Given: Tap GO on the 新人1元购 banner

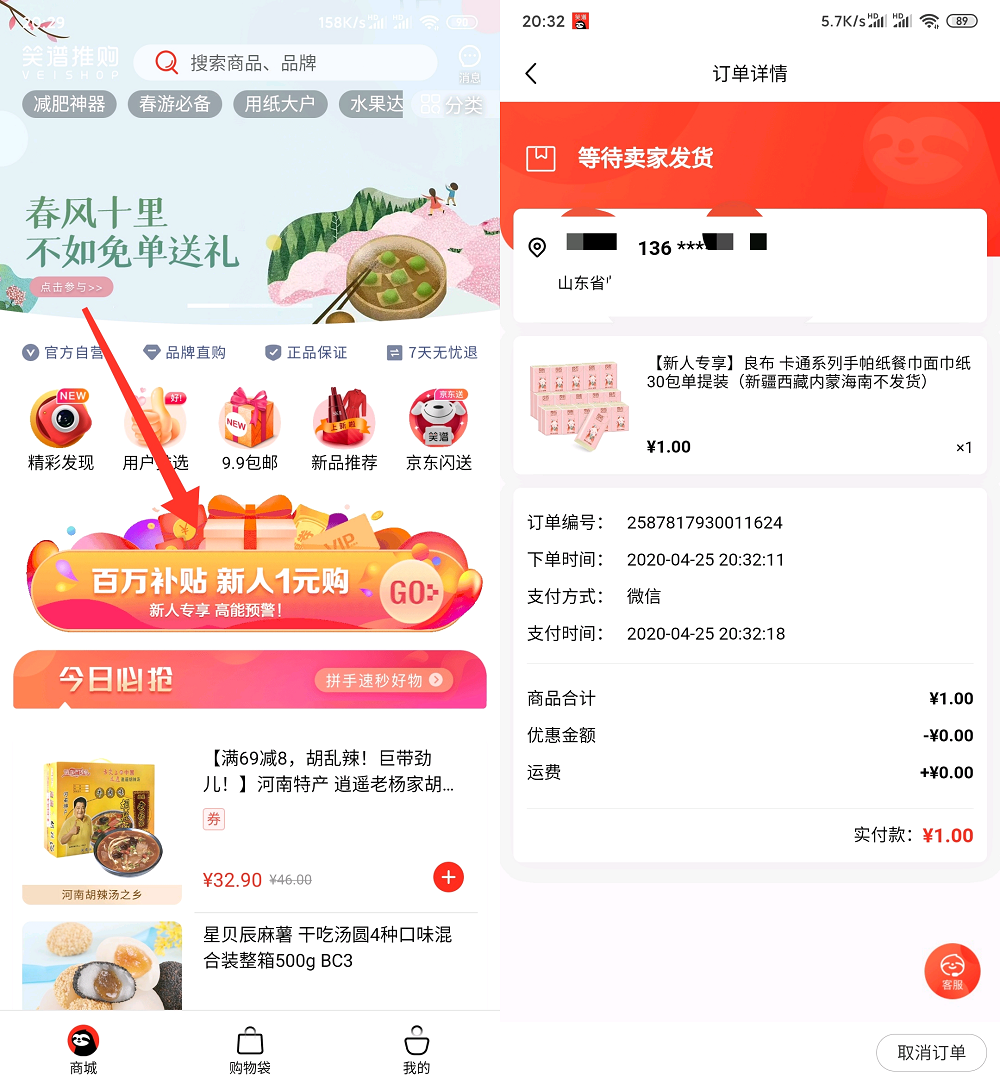Looking at the screenshot, I should [x=411, y=592].
